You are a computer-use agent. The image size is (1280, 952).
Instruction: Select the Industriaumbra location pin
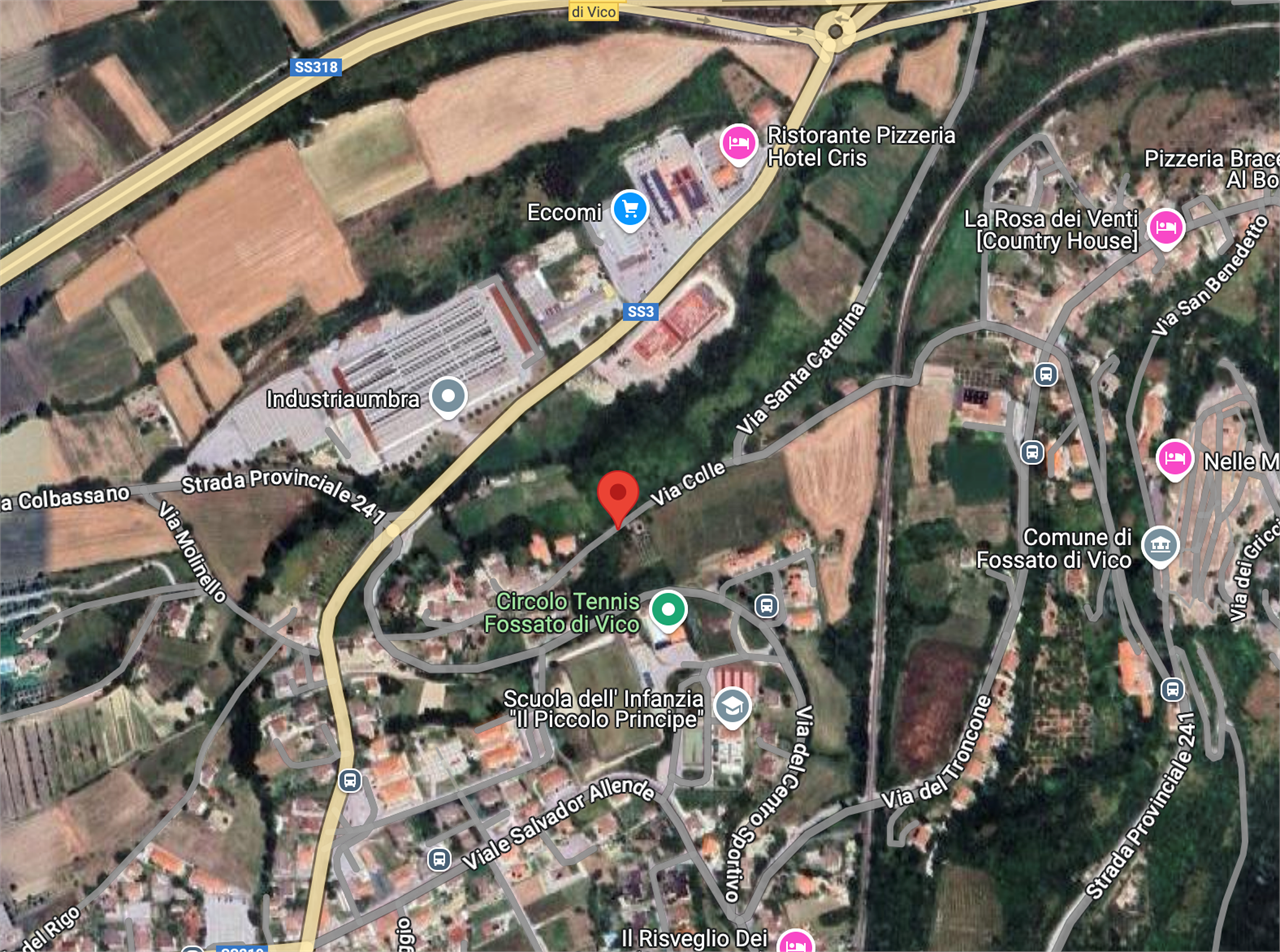448,397
